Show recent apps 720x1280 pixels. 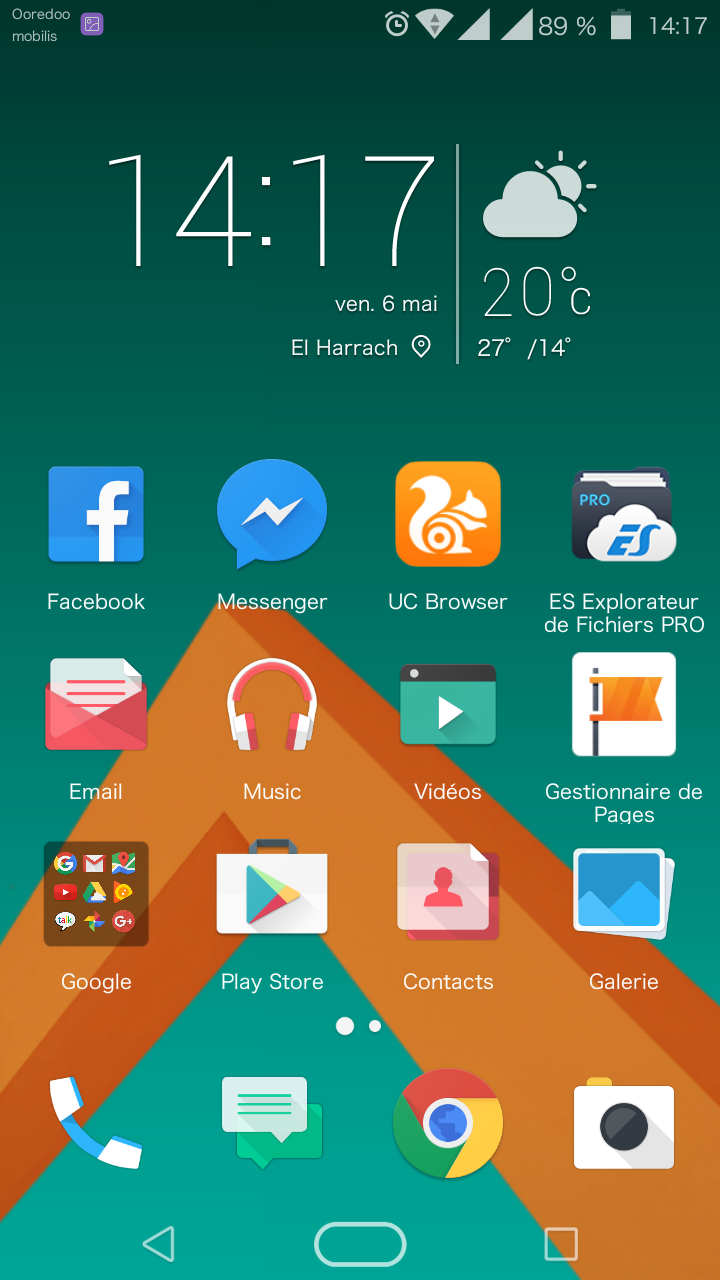coord(561,1244)
